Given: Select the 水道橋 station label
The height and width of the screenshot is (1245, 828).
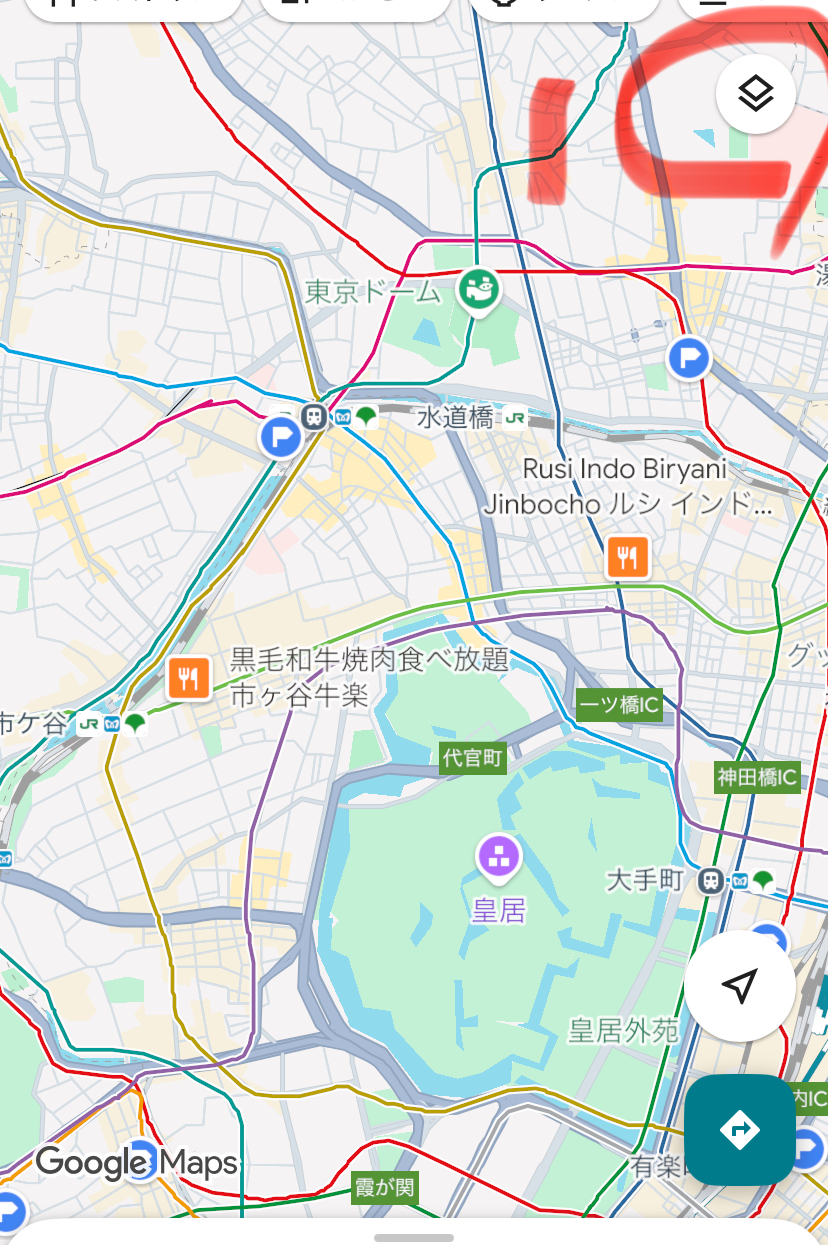Looking at the screenshot, I should click(x=455, y=418).
